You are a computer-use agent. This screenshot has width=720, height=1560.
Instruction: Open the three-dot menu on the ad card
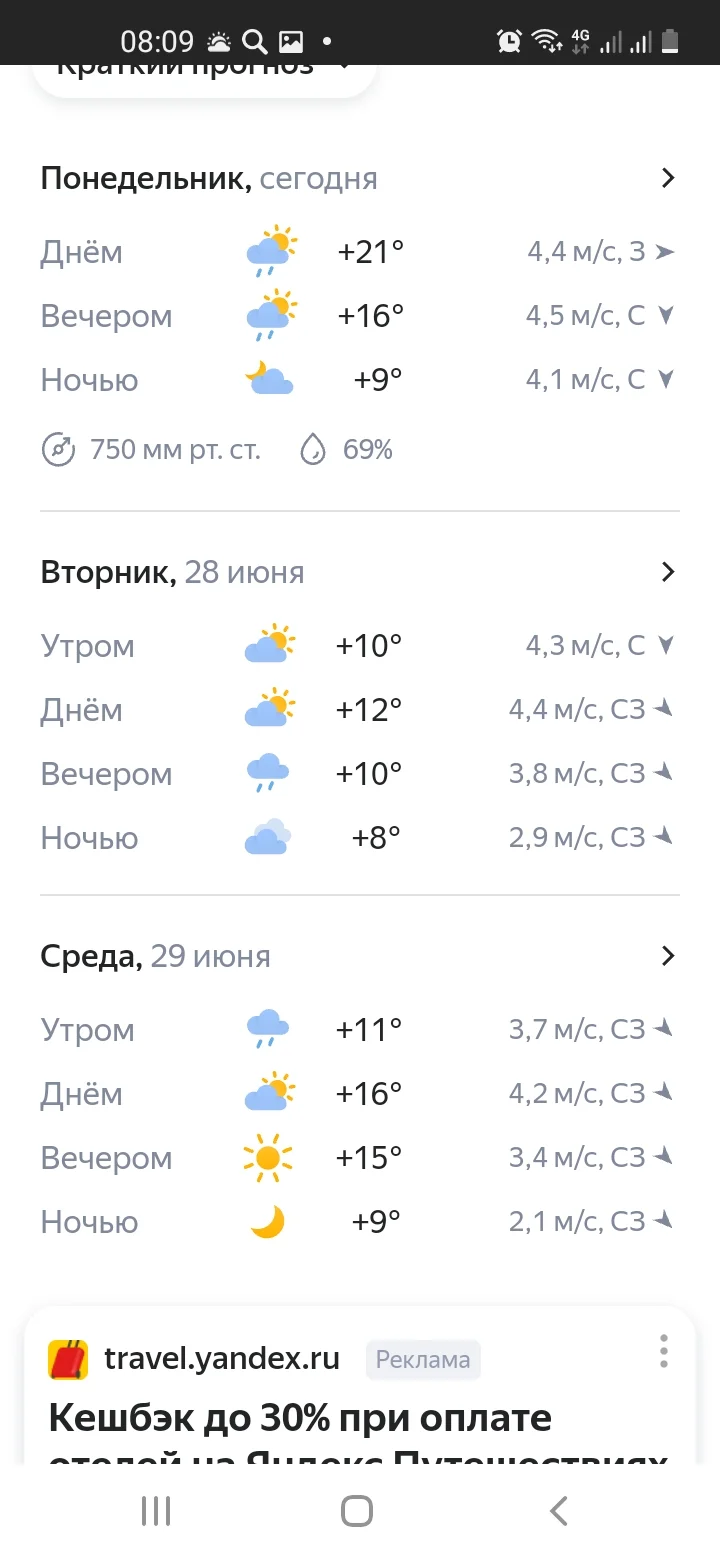coord(663,1352)
